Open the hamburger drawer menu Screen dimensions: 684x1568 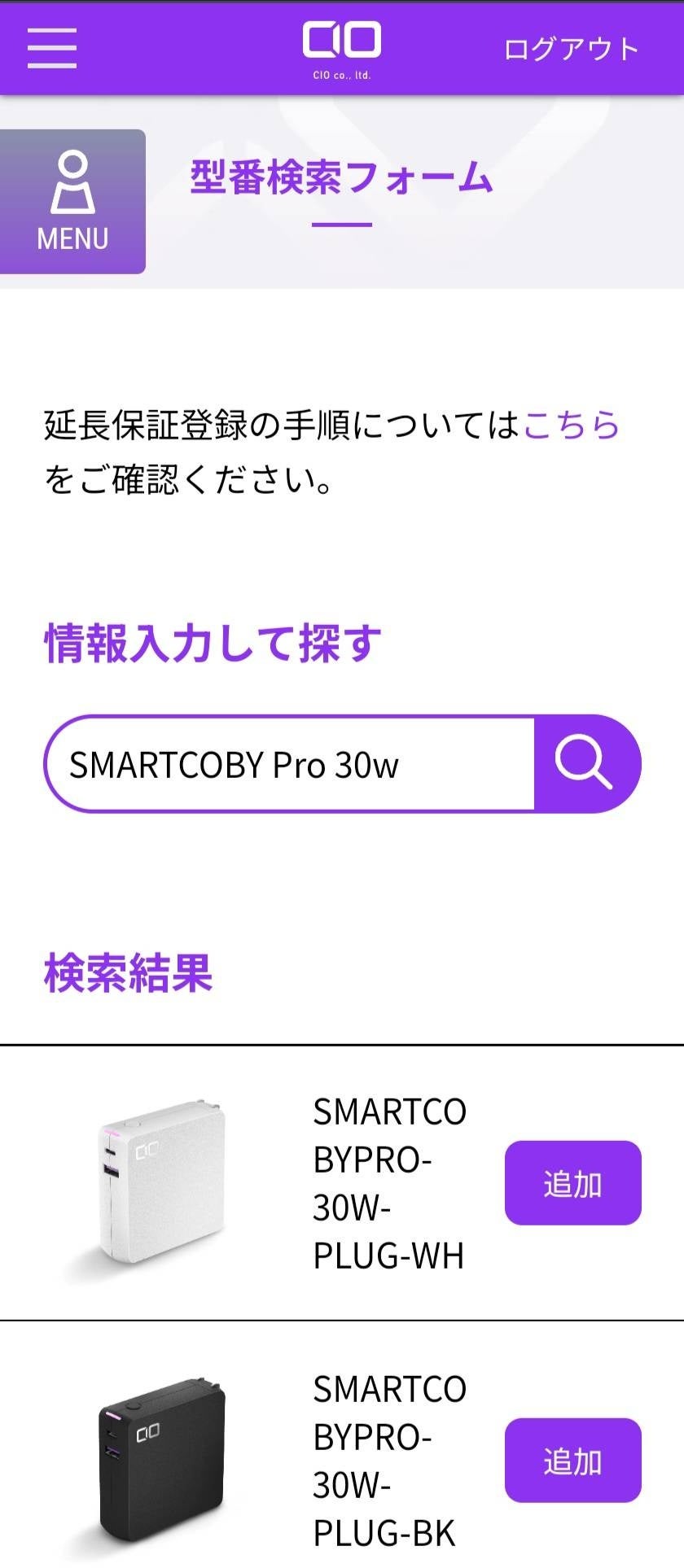tap(52, 48)
